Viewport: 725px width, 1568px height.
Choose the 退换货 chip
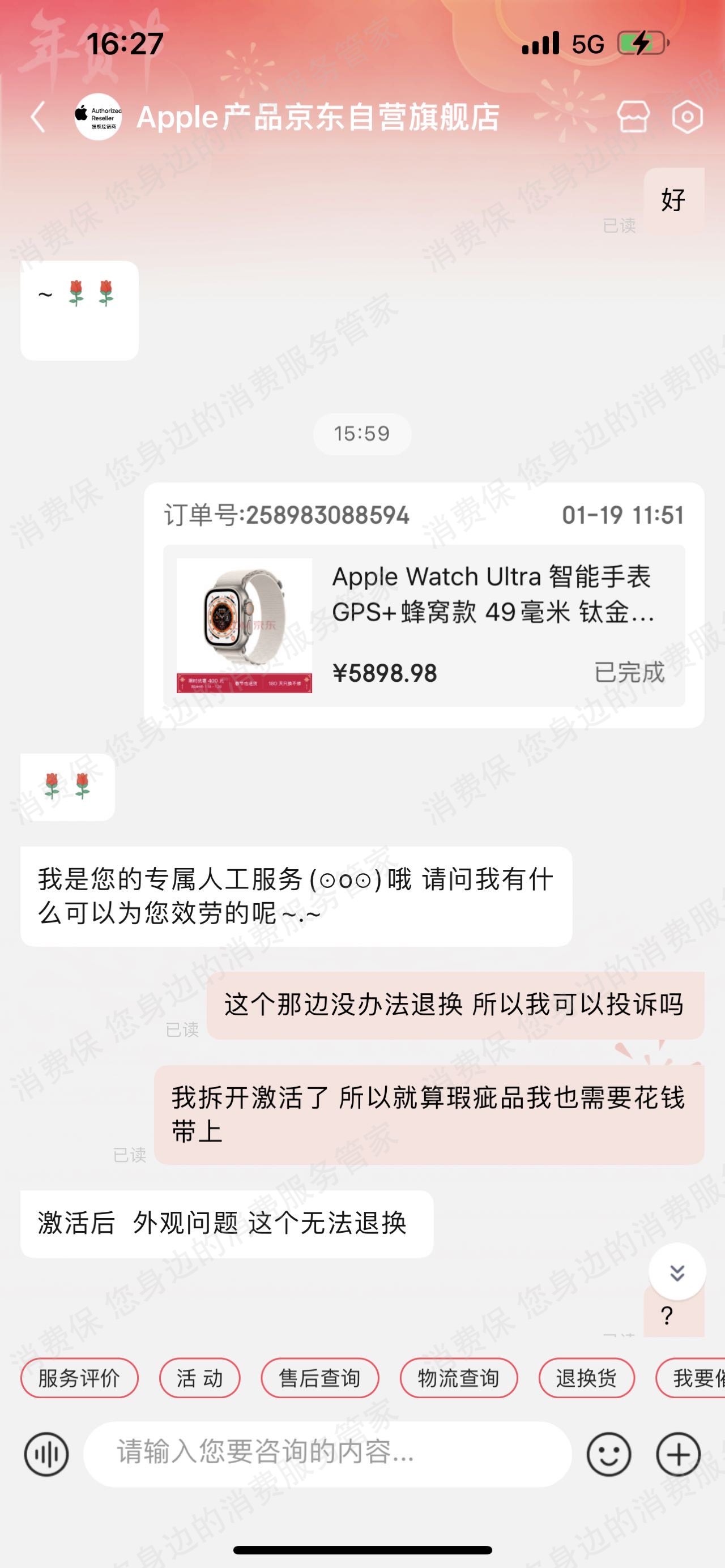coord(586,1378)
